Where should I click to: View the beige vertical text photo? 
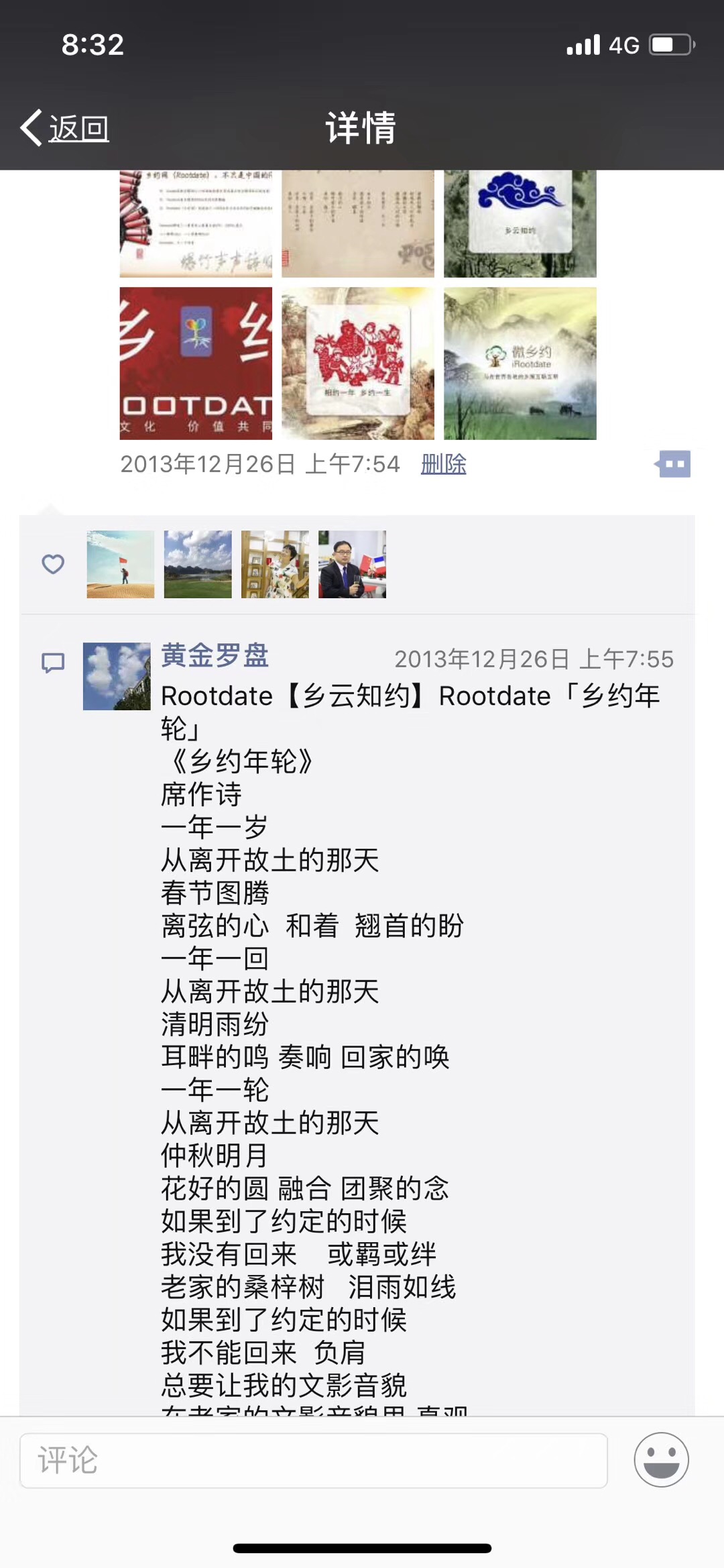click(358, 223)
